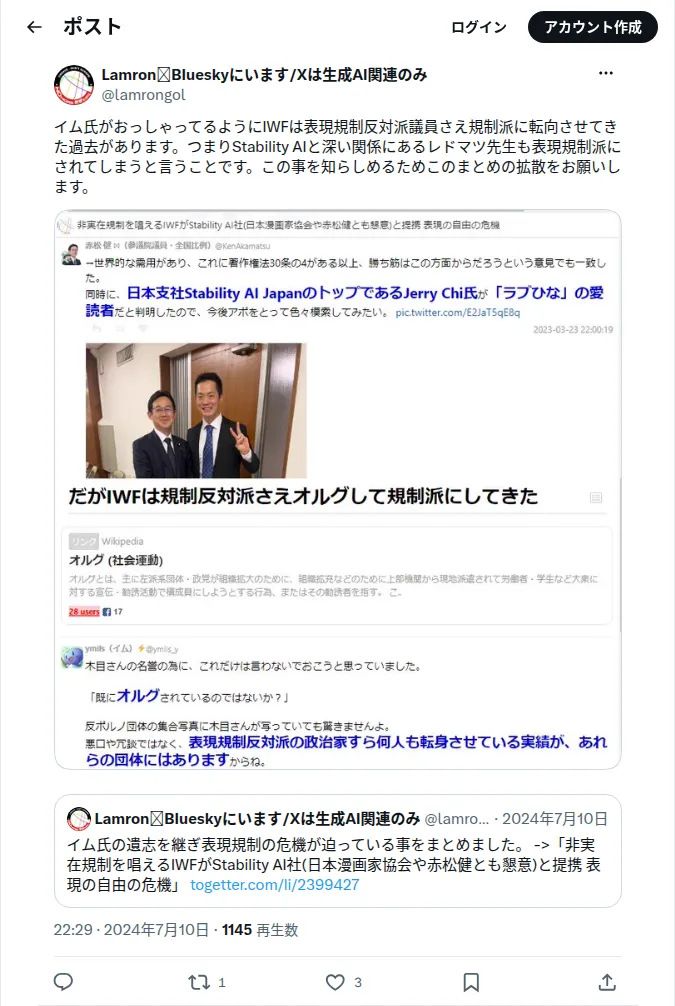
Task: Open the author's profile avatar
Action: [x=74, y=84]
